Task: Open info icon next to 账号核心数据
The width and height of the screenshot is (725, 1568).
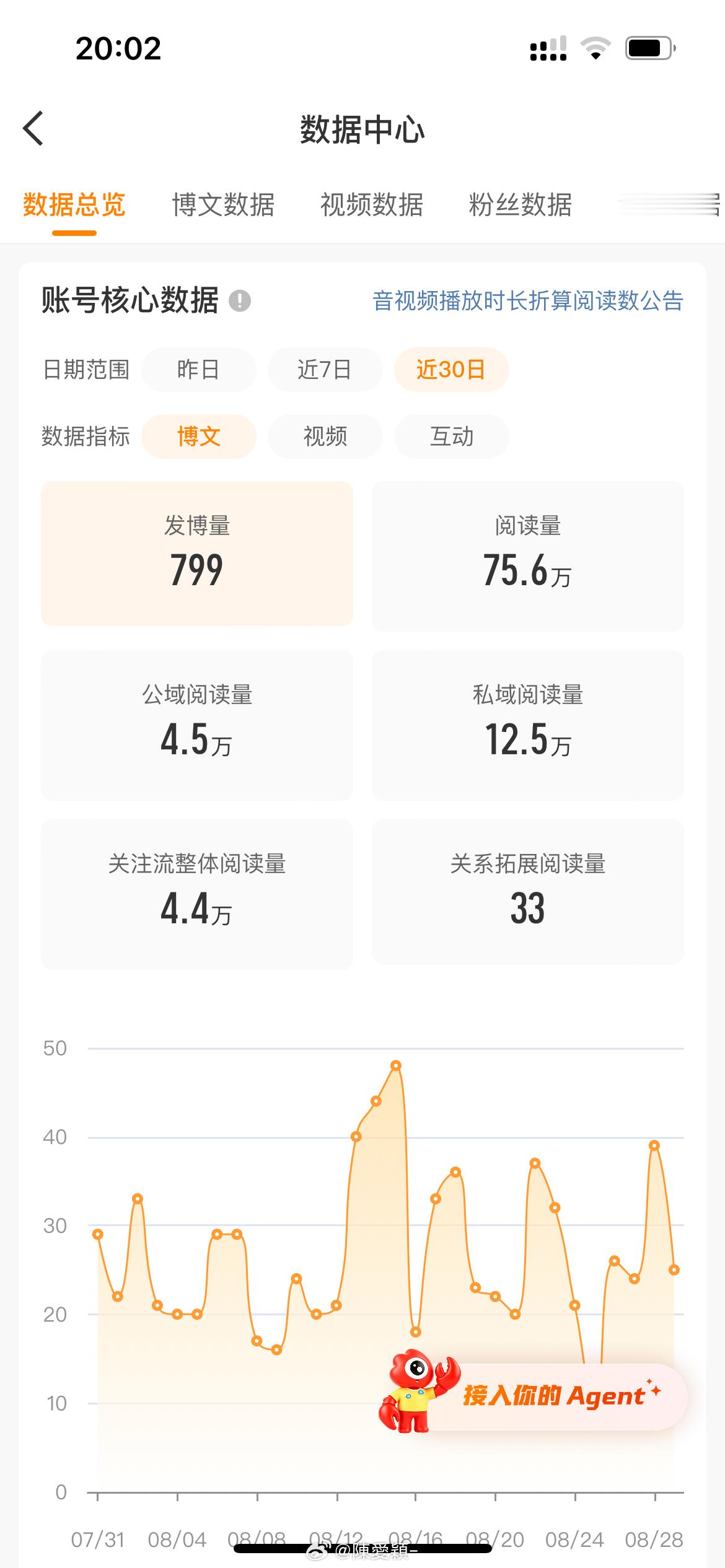Action: pyautogui.click(x=240, y=301)
